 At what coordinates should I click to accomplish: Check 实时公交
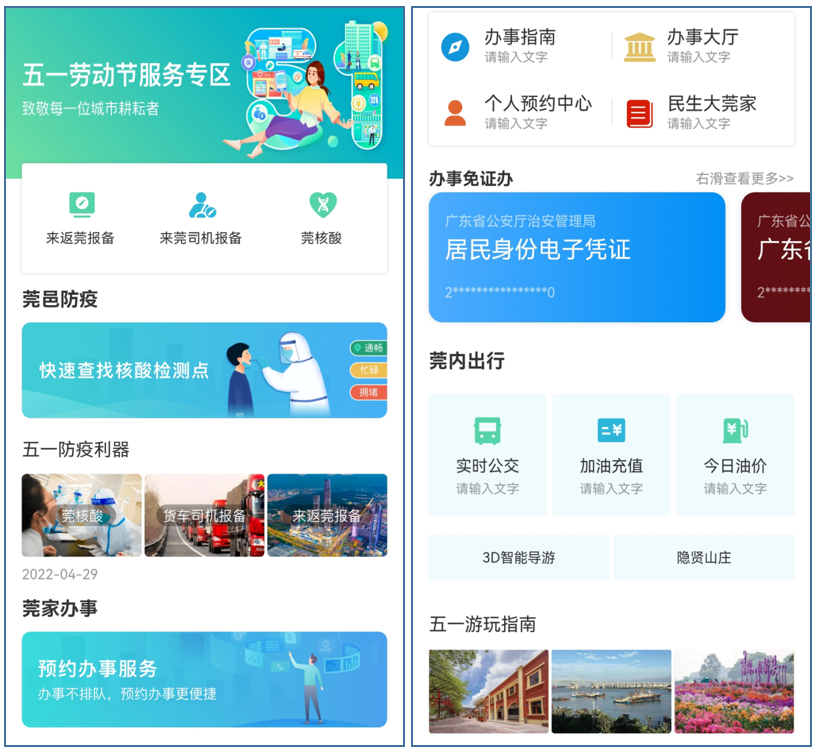point(487,455)
